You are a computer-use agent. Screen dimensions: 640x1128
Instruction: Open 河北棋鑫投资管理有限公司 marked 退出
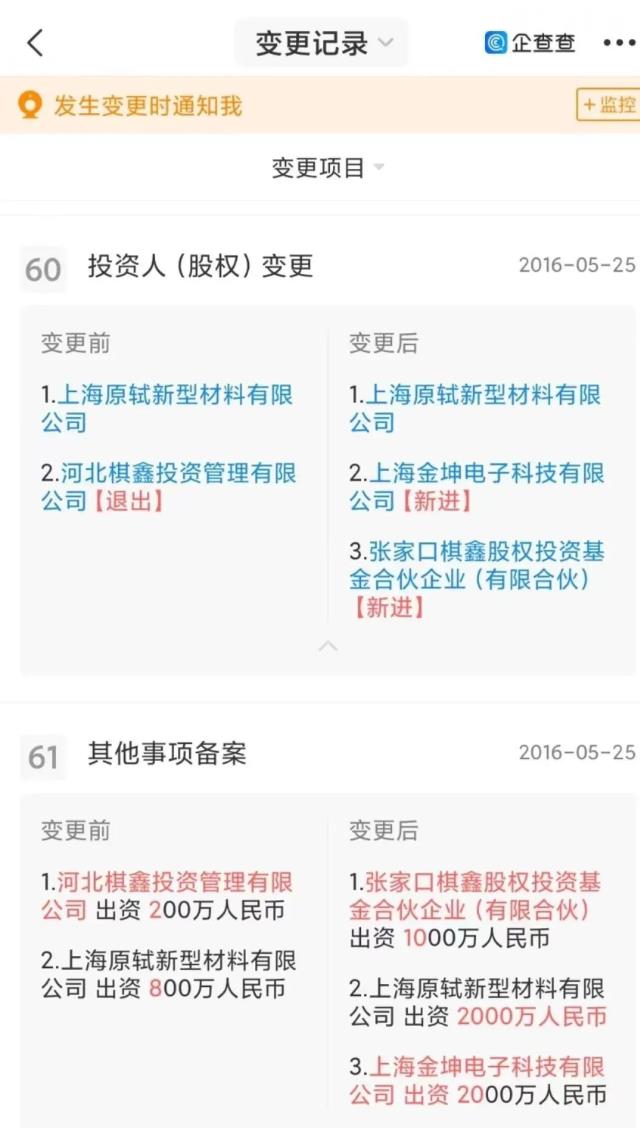coord(169,487)
